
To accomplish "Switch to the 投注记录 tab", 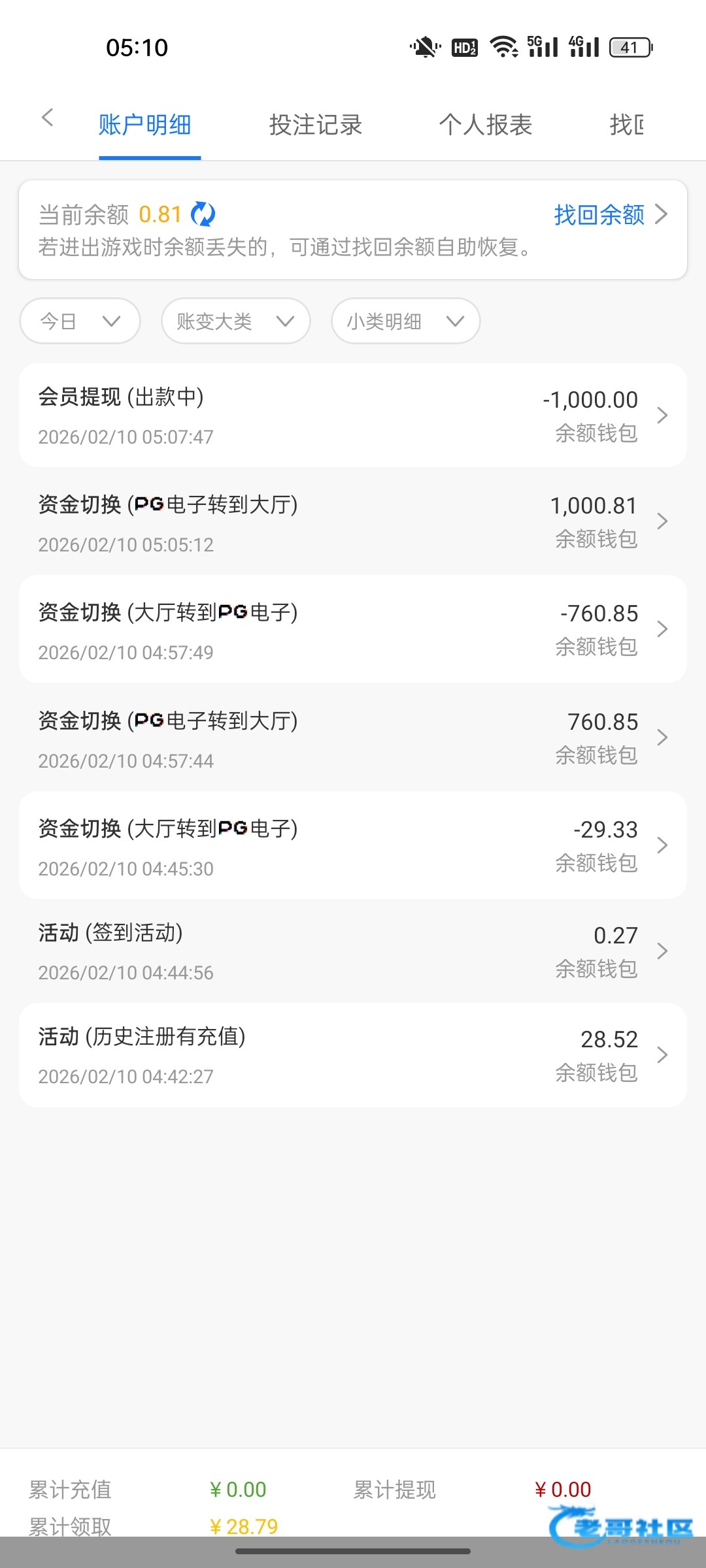I will point(315,125).
